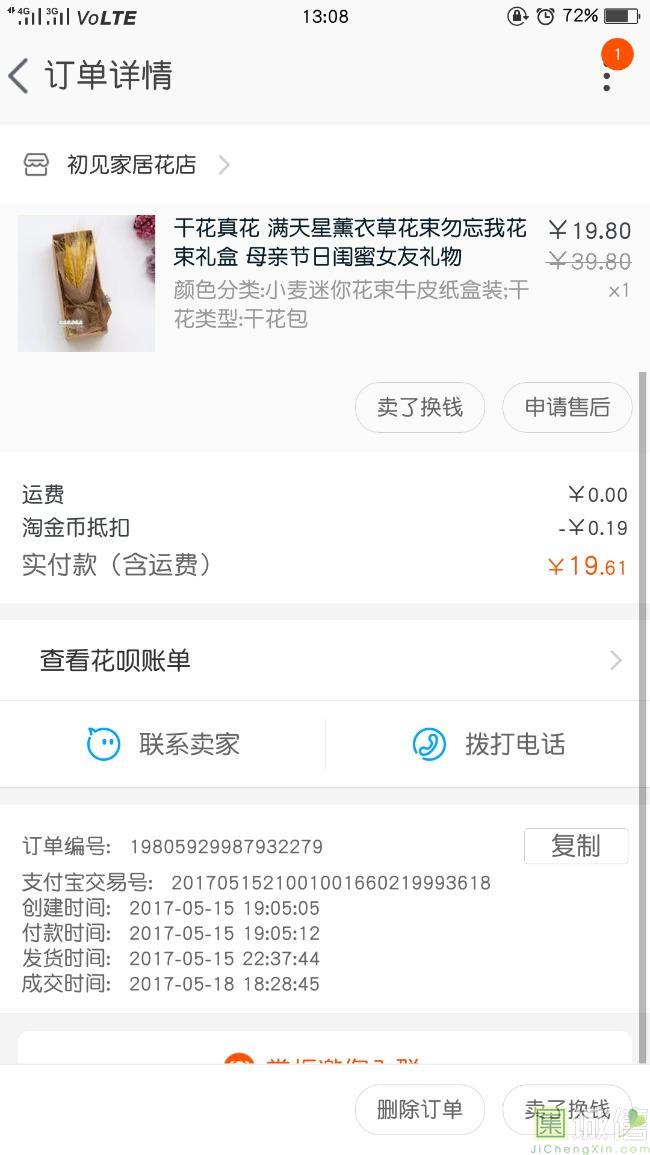Select 申请售后 for after-sales service
Image resolution: width=650 pixels, height=1155 pixels.
(567, 407)
